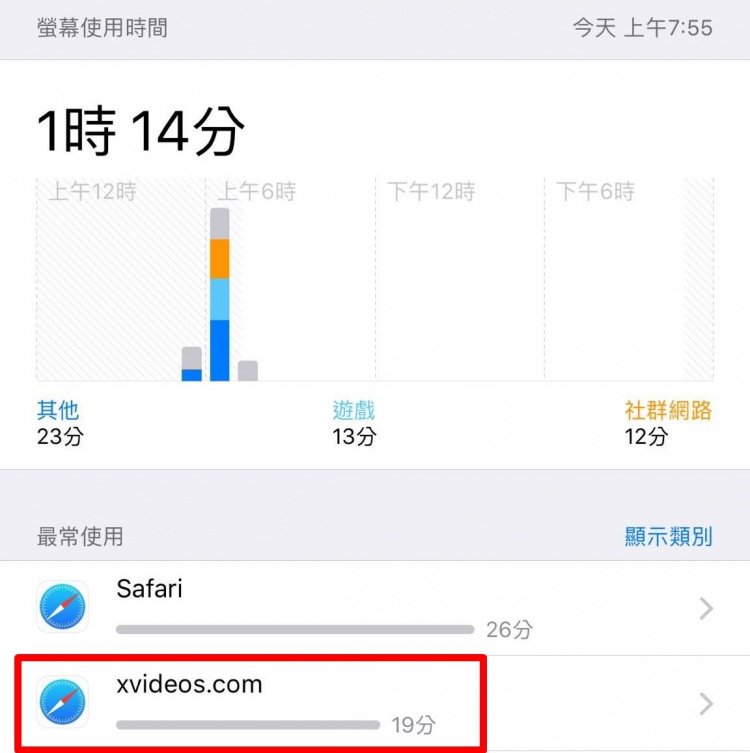Tap 顯示類別 to show categories
This screenshot has height=753, width=750.
click(668, 537)
